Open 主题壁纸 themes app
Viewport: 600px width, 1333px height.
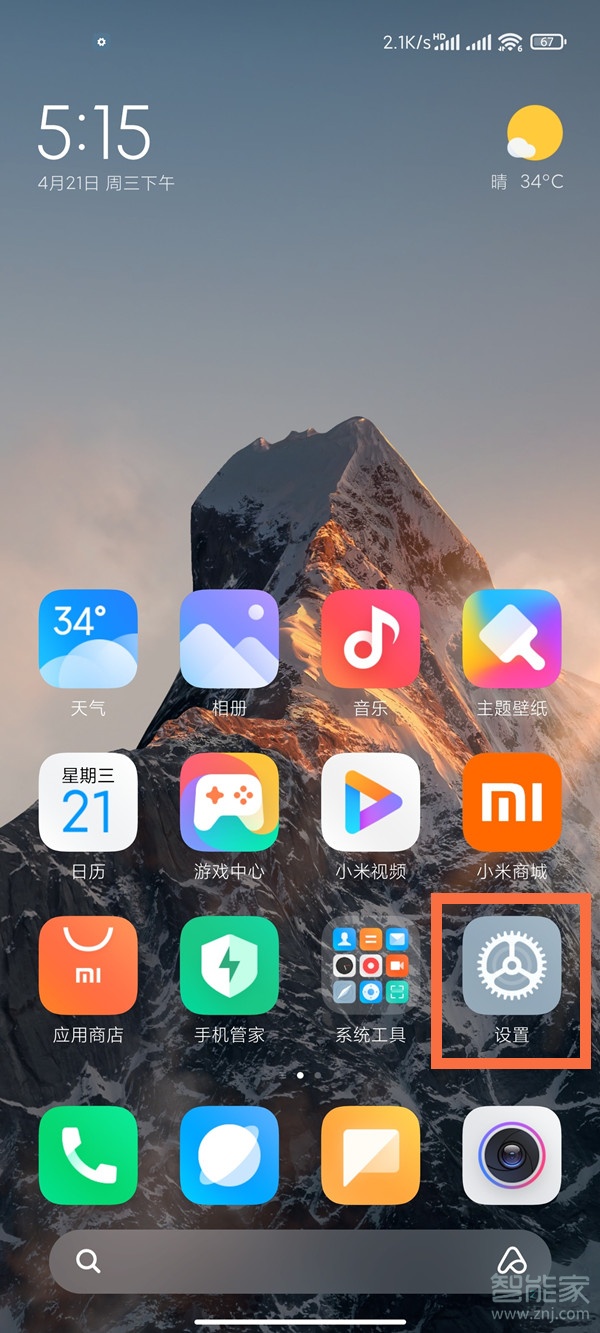(511, 639)
